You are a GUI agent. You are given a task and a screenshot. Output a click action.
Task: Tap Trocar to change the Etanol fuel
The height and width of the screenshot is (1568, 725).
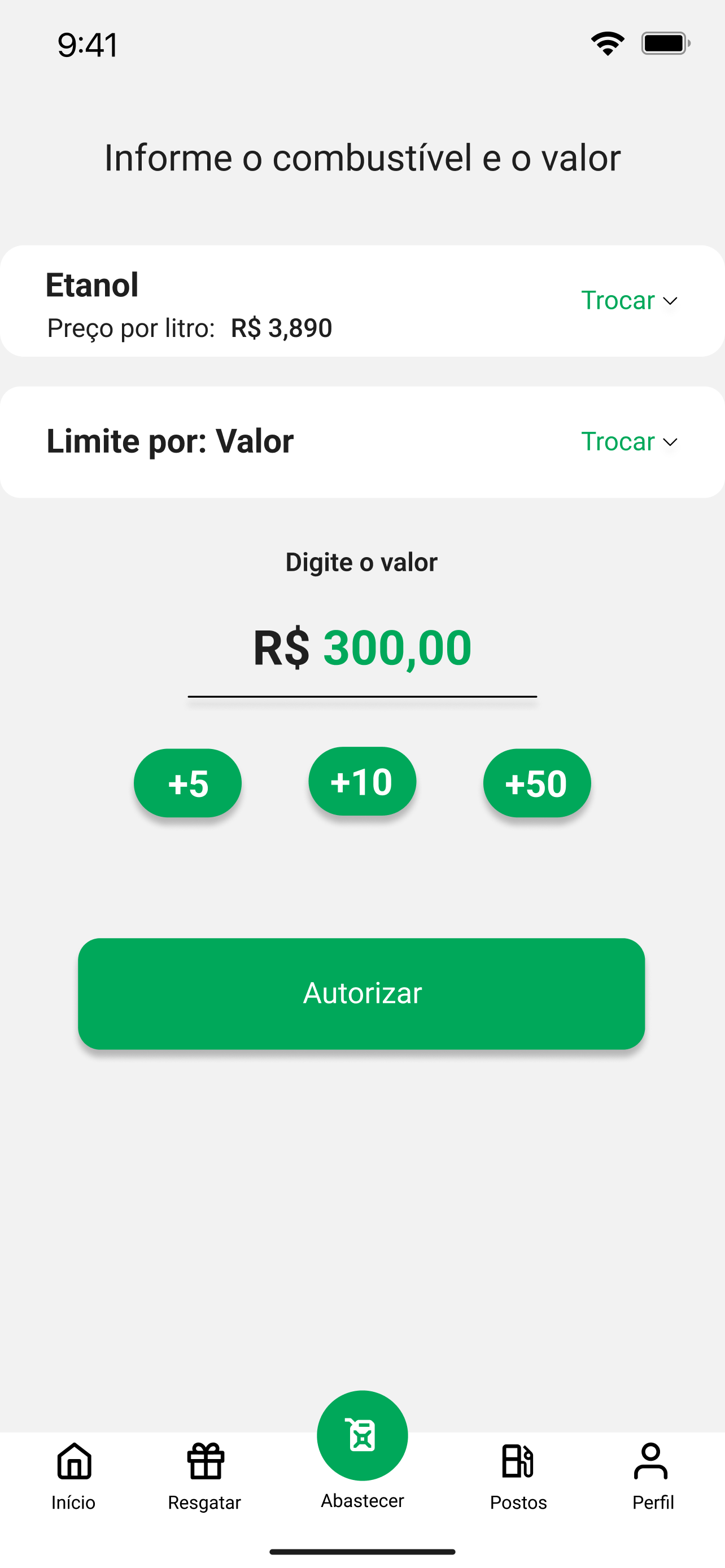(x=630, y=300)
